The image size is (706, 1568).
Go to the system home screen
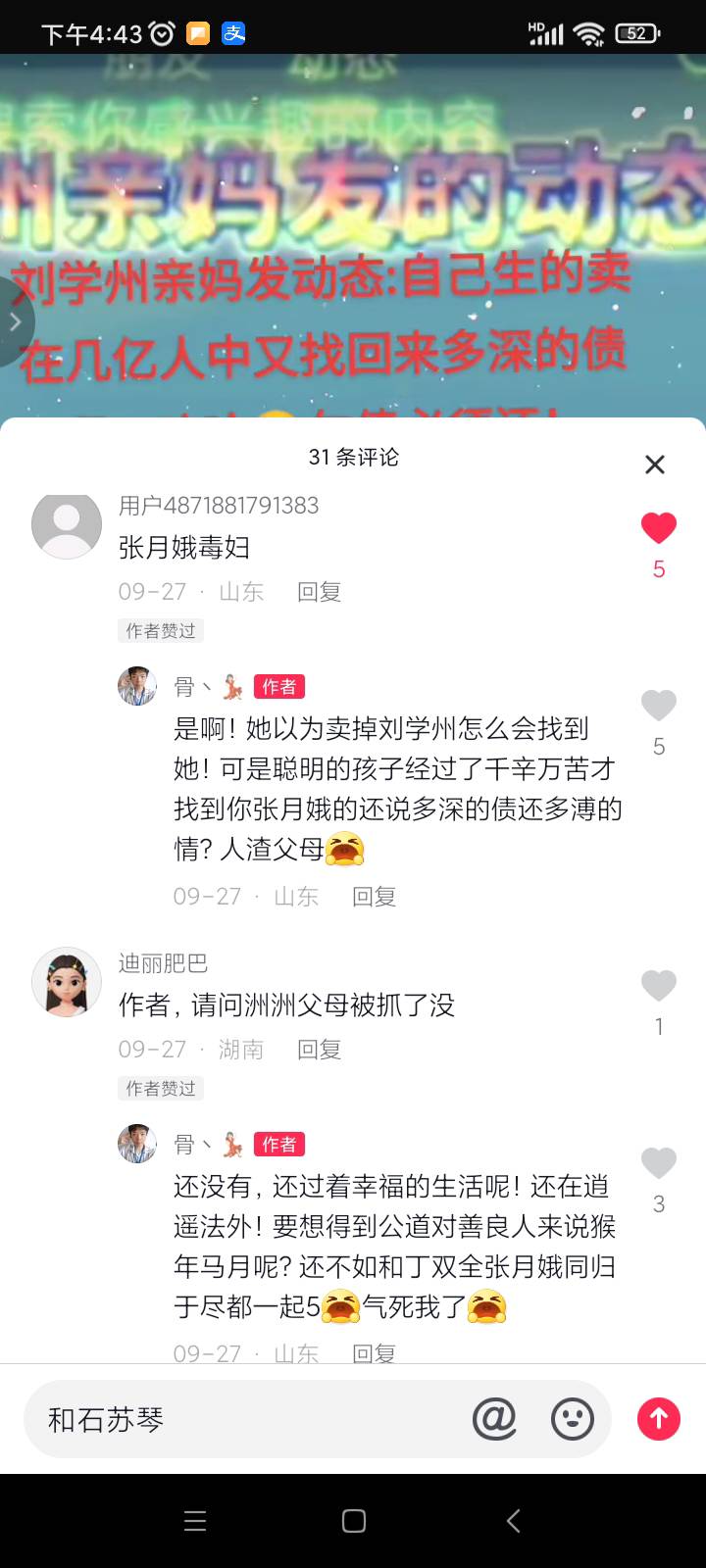(x=353, y=1521)
